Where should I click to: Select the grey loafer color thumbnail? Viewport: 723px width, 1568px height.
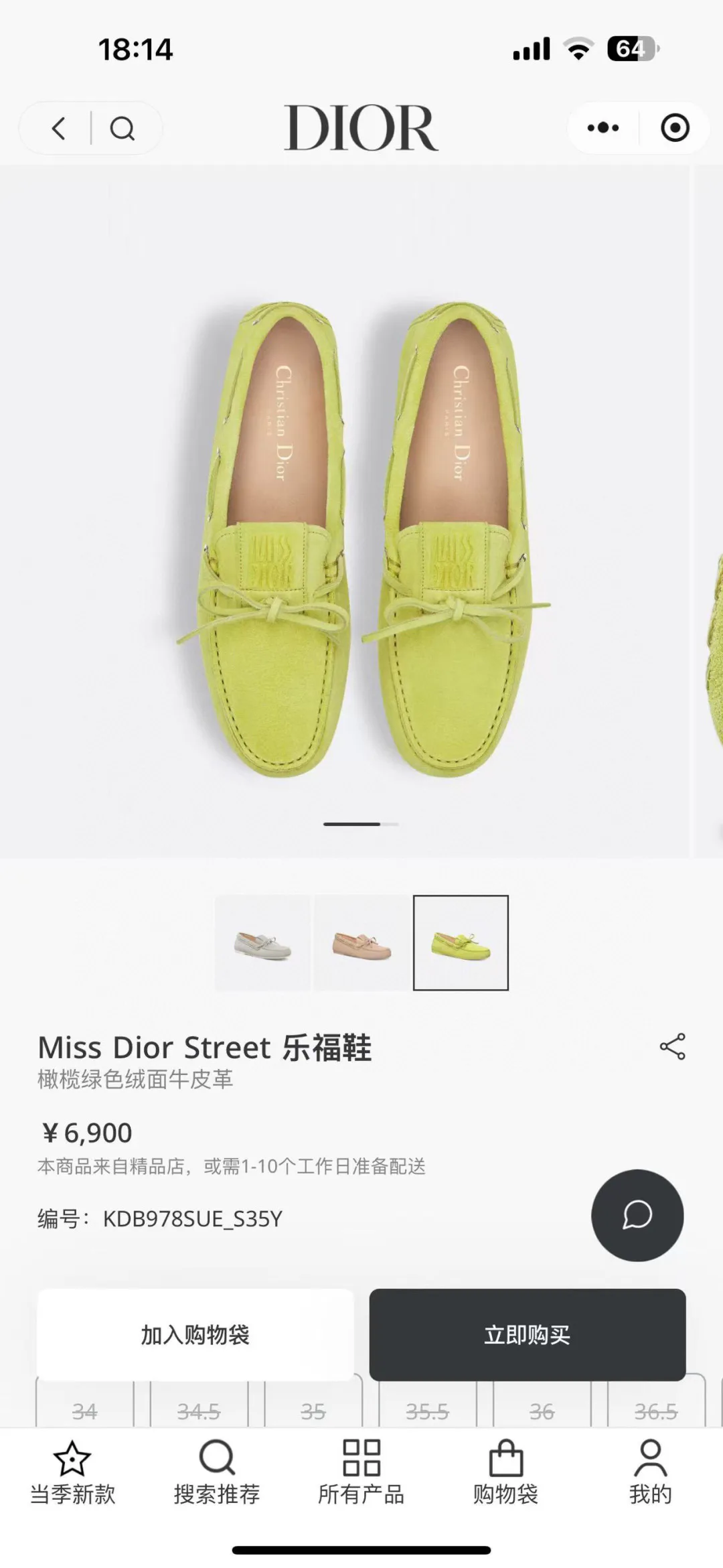click(262, 942)
